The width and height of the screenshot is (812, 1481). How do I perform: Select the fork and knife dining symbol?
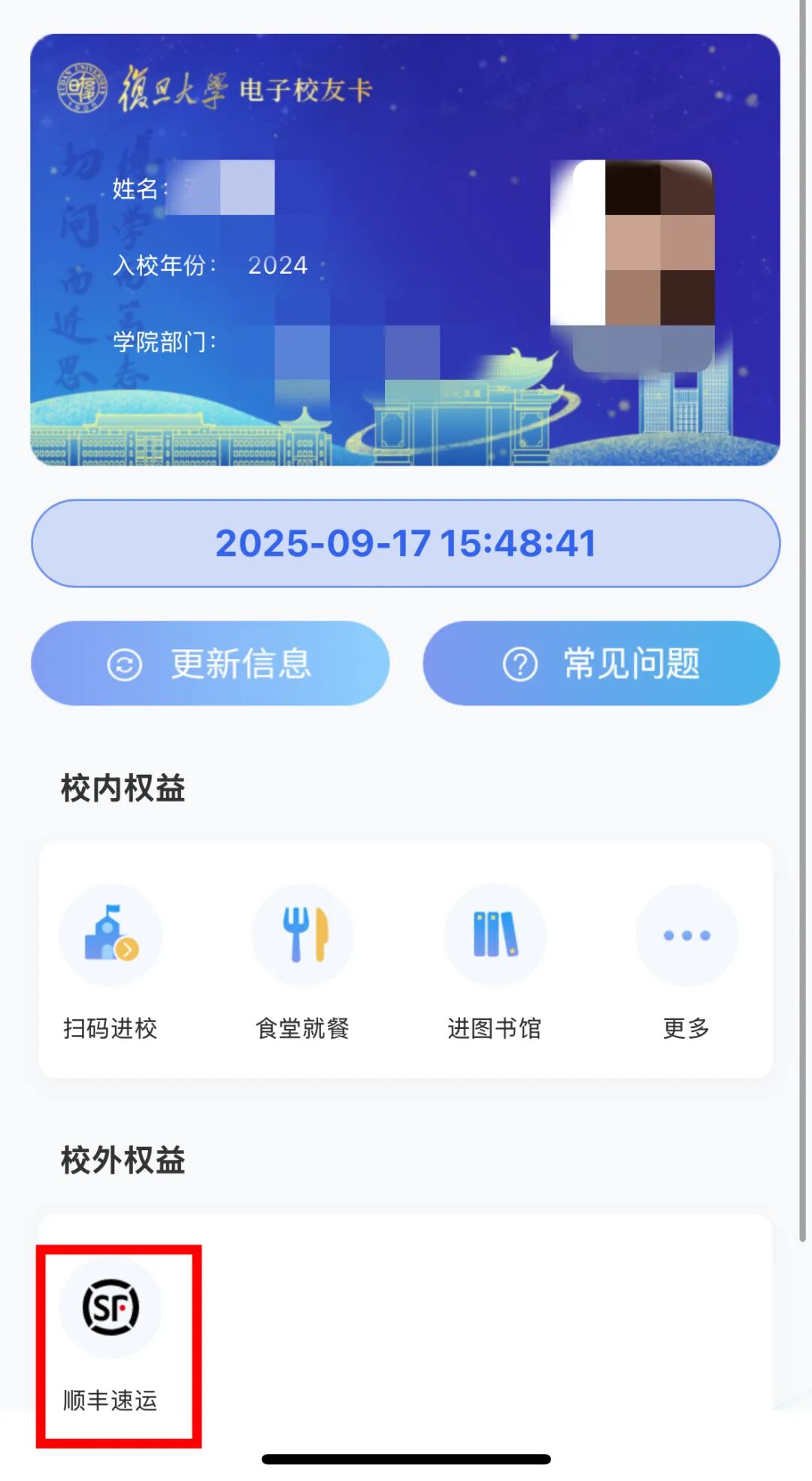click(x=303, y=934)
